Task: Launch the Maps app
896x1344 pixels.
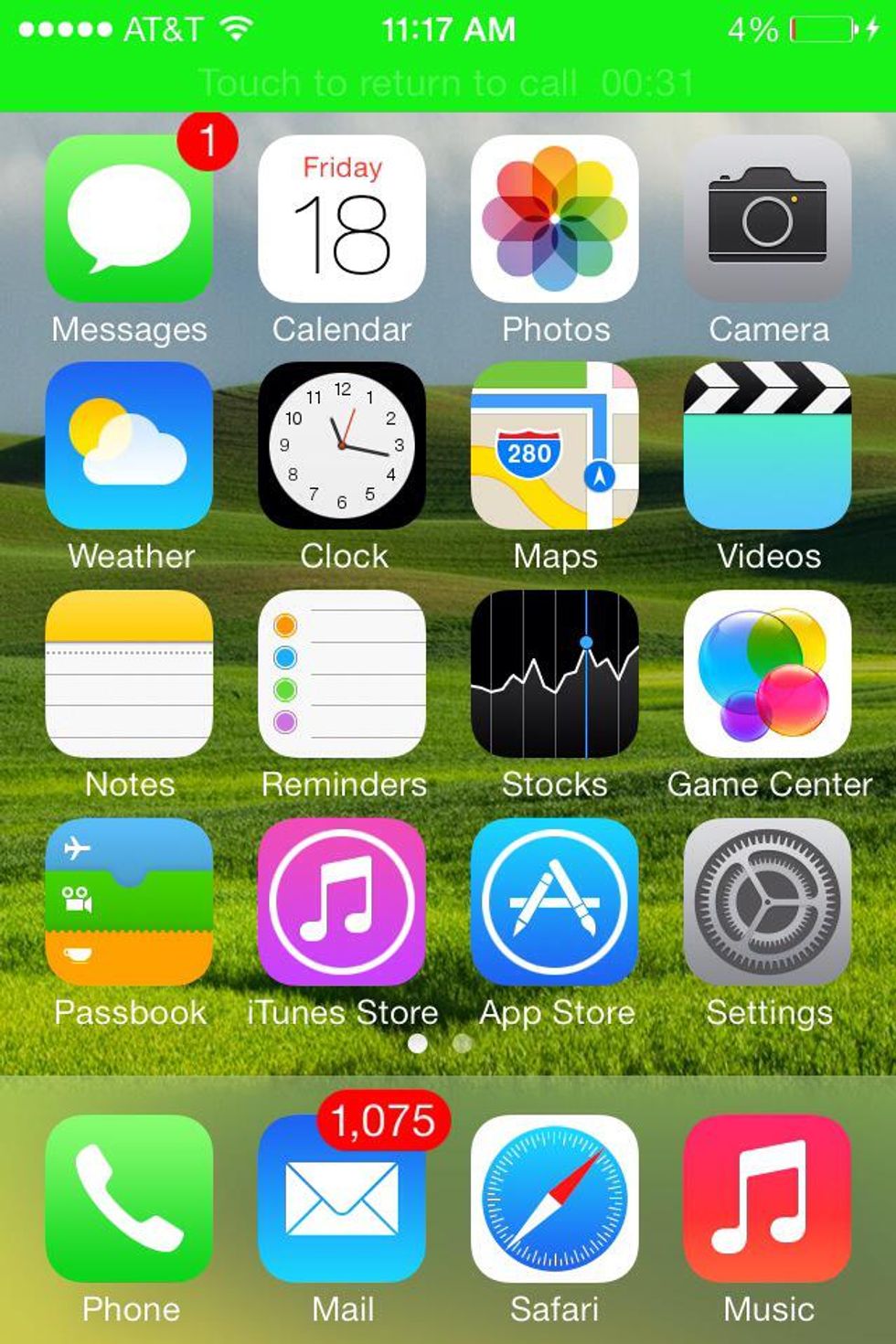Action: coord(554,446)
